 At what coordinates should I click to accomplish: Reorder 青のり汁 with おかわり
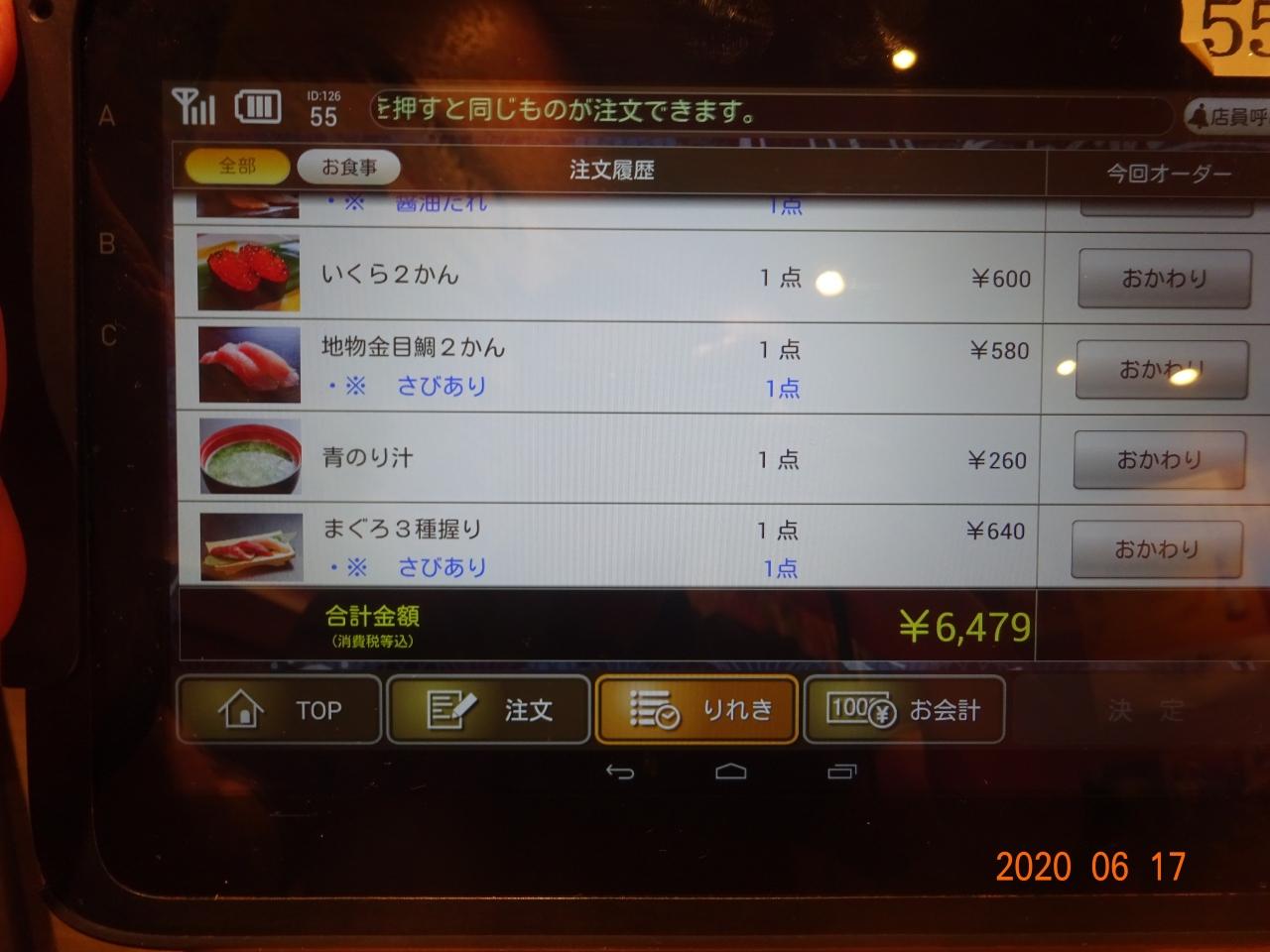1159,460
